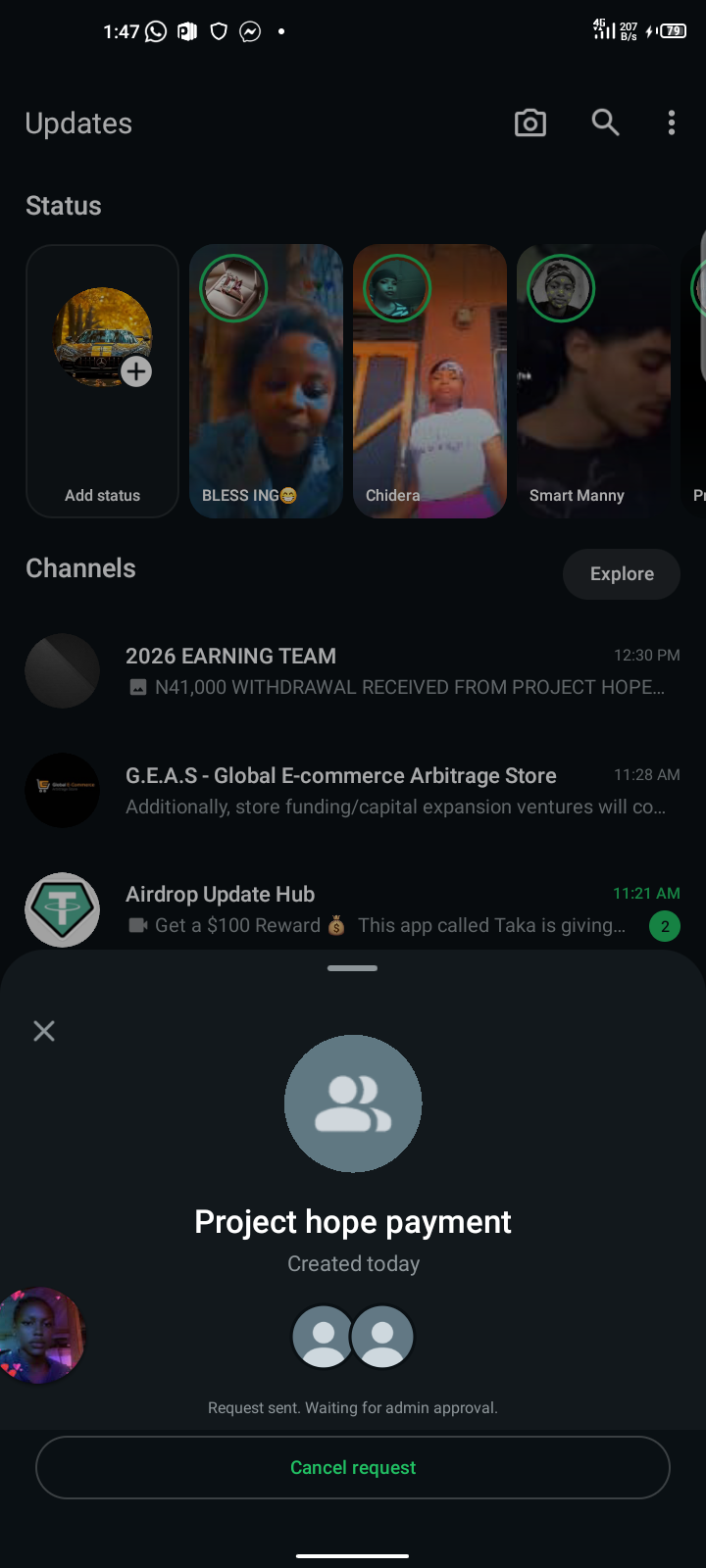Screen dimensions: 706x1568
Task: View BLESS ING's status
Action: click(x=266, y=380)
